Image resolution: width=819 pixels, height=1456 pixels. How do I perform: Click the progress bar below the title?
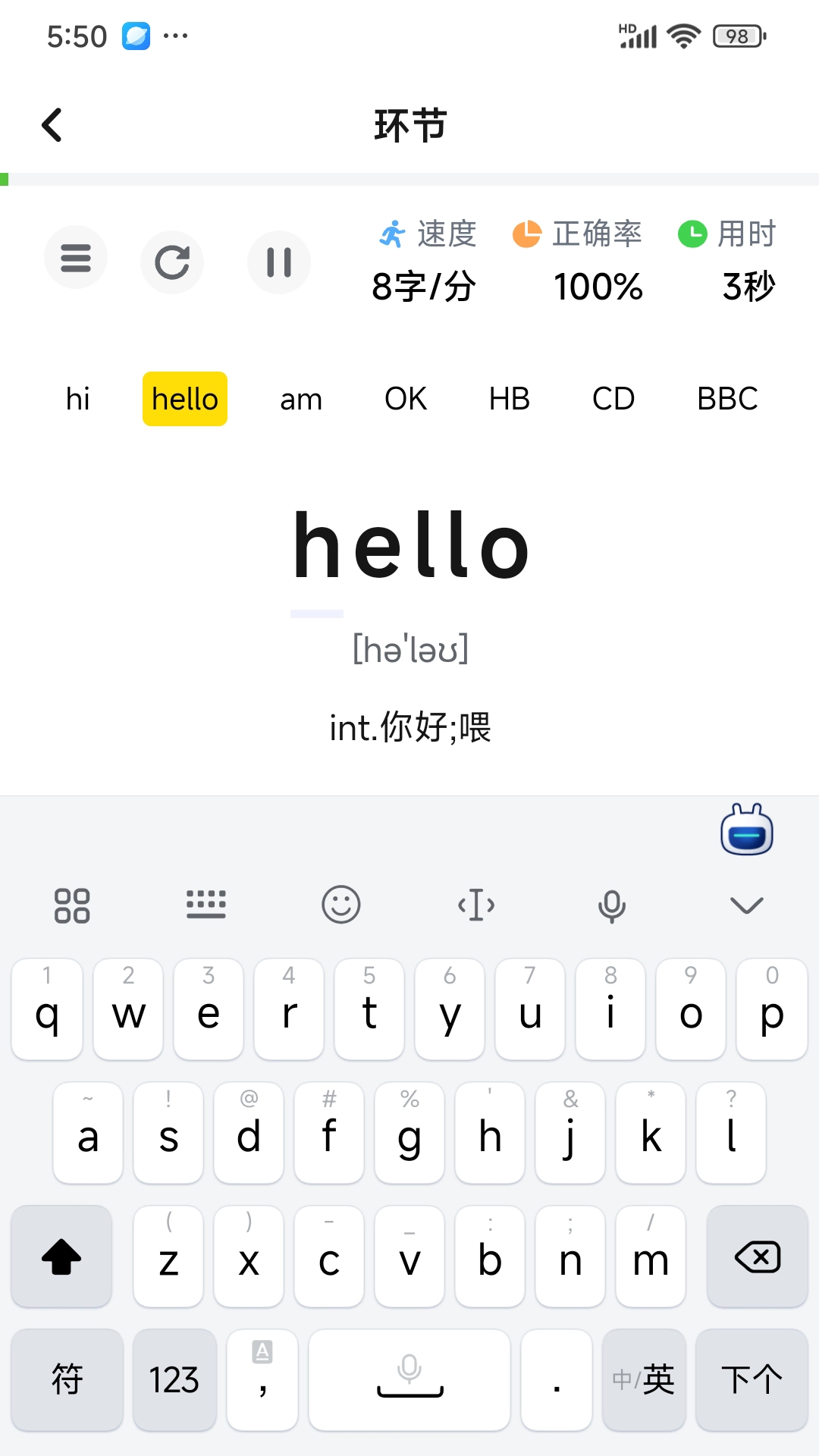pyautogui.click(x=409, y=177)
